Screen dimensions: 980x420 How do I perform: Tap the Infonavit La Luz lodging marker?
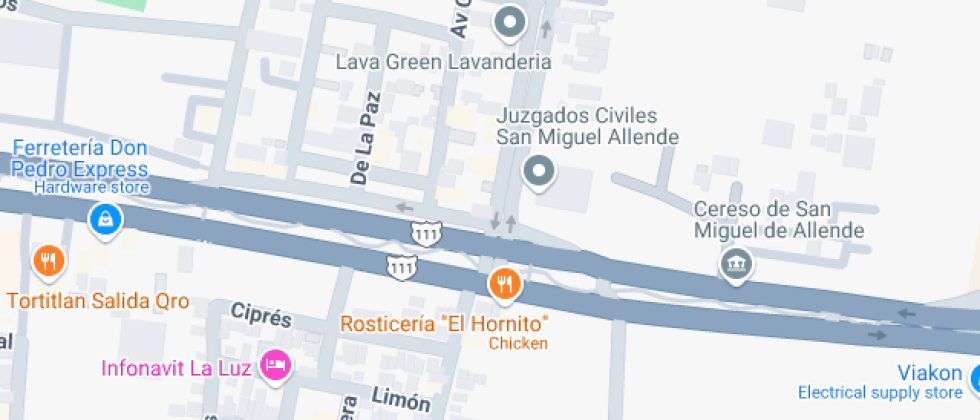(274, 365)
